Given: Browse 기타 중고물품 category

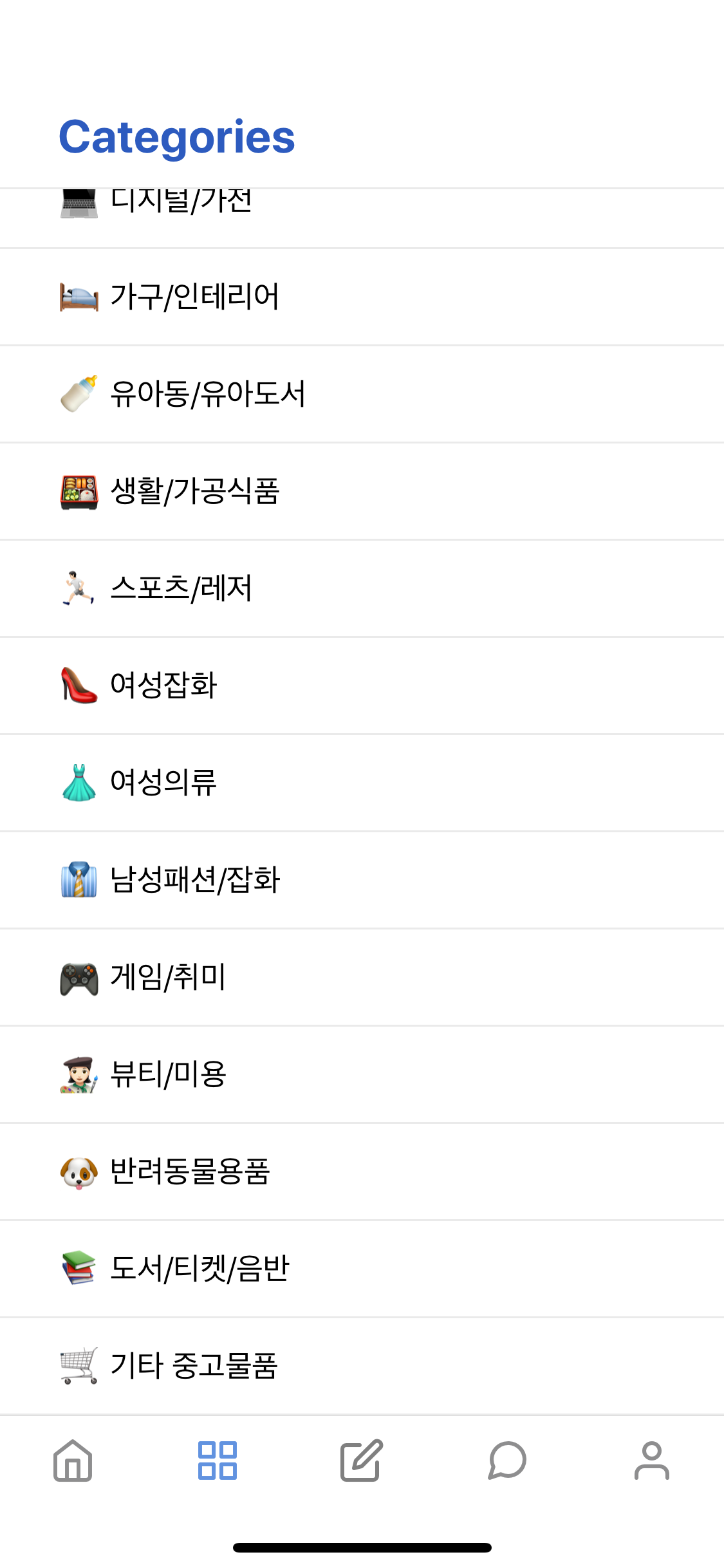Looking at the screenshot, I should tap(362, 1366).
